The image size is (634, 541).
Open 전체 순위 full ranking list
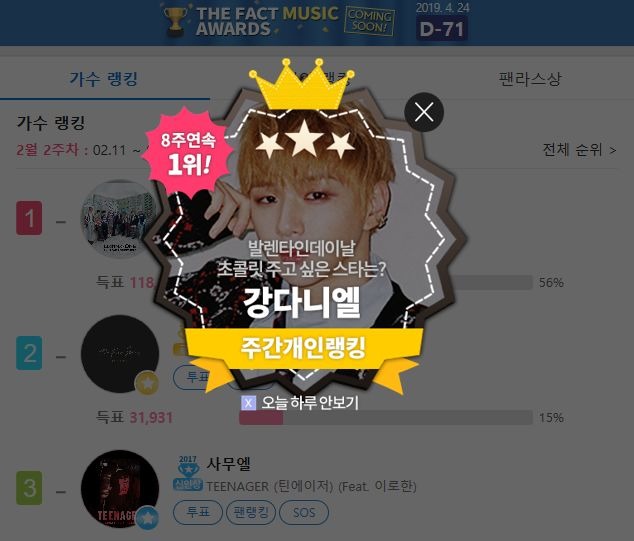click(x=579, y=149)
